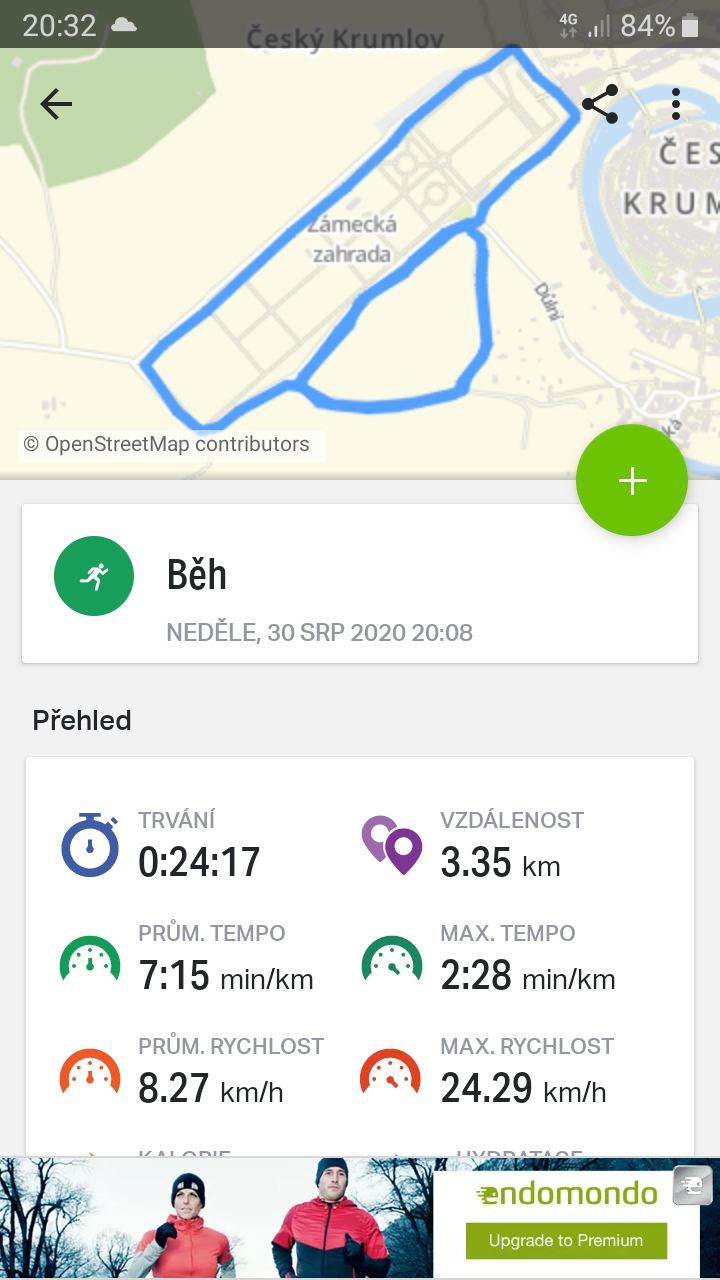The width and height of the screenshot is (720, 1280).
Task: Tap Upgrade to Premium button
Action: (565, 1240)
